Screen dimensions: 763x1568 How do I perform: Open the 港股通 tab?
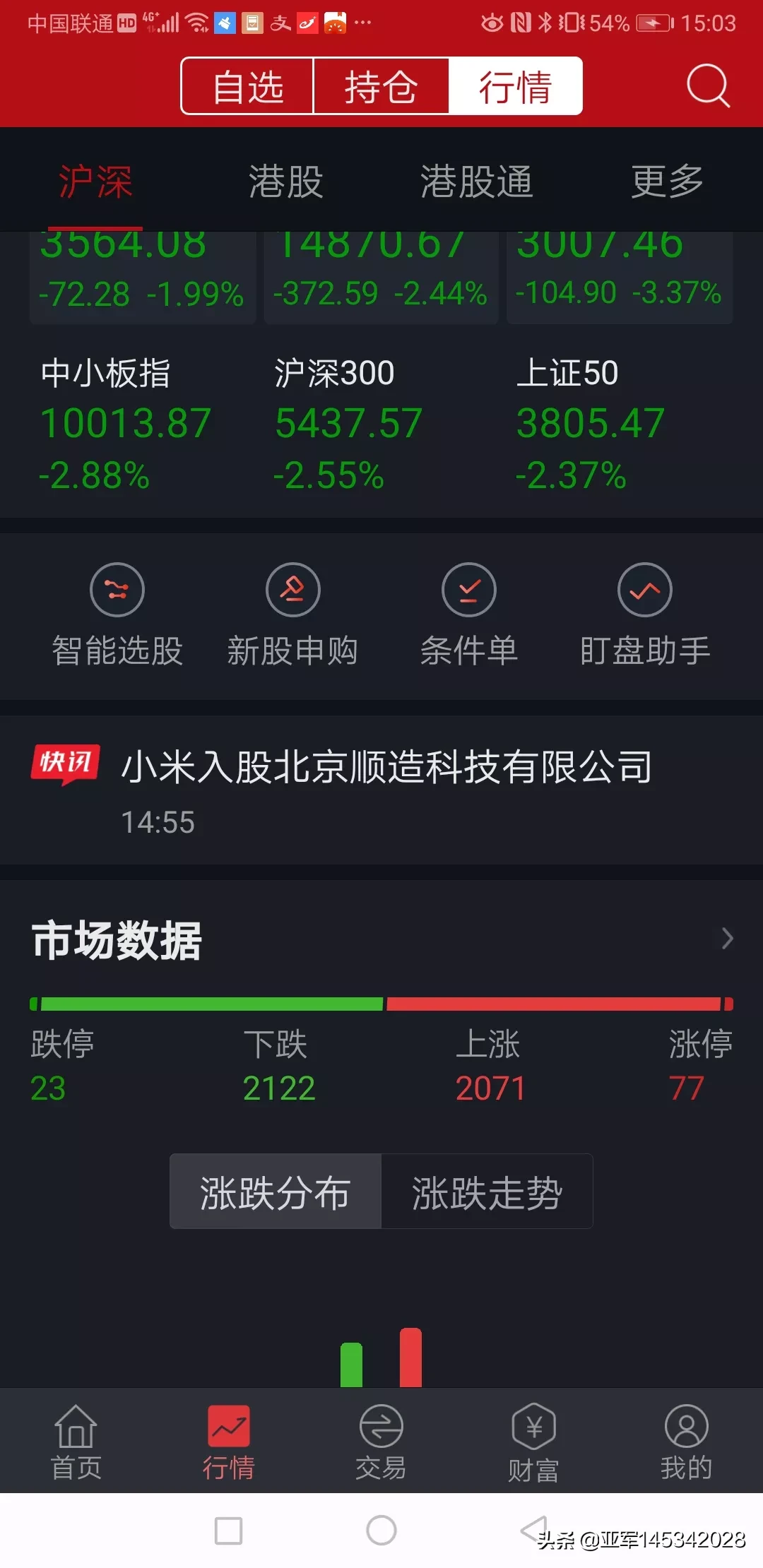[477, 182]
